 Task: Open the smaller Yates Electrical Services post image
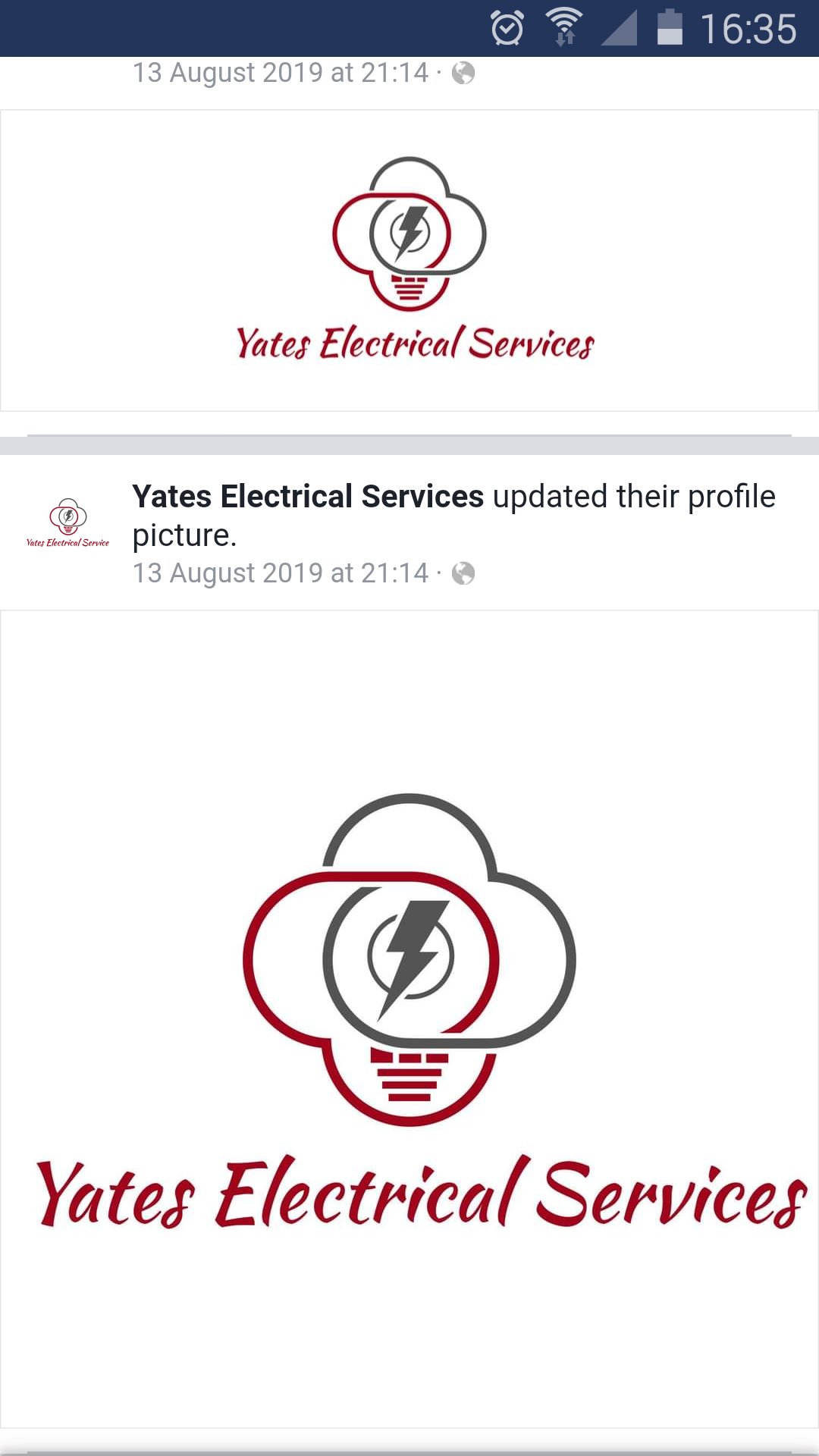(x=409, y=260)
